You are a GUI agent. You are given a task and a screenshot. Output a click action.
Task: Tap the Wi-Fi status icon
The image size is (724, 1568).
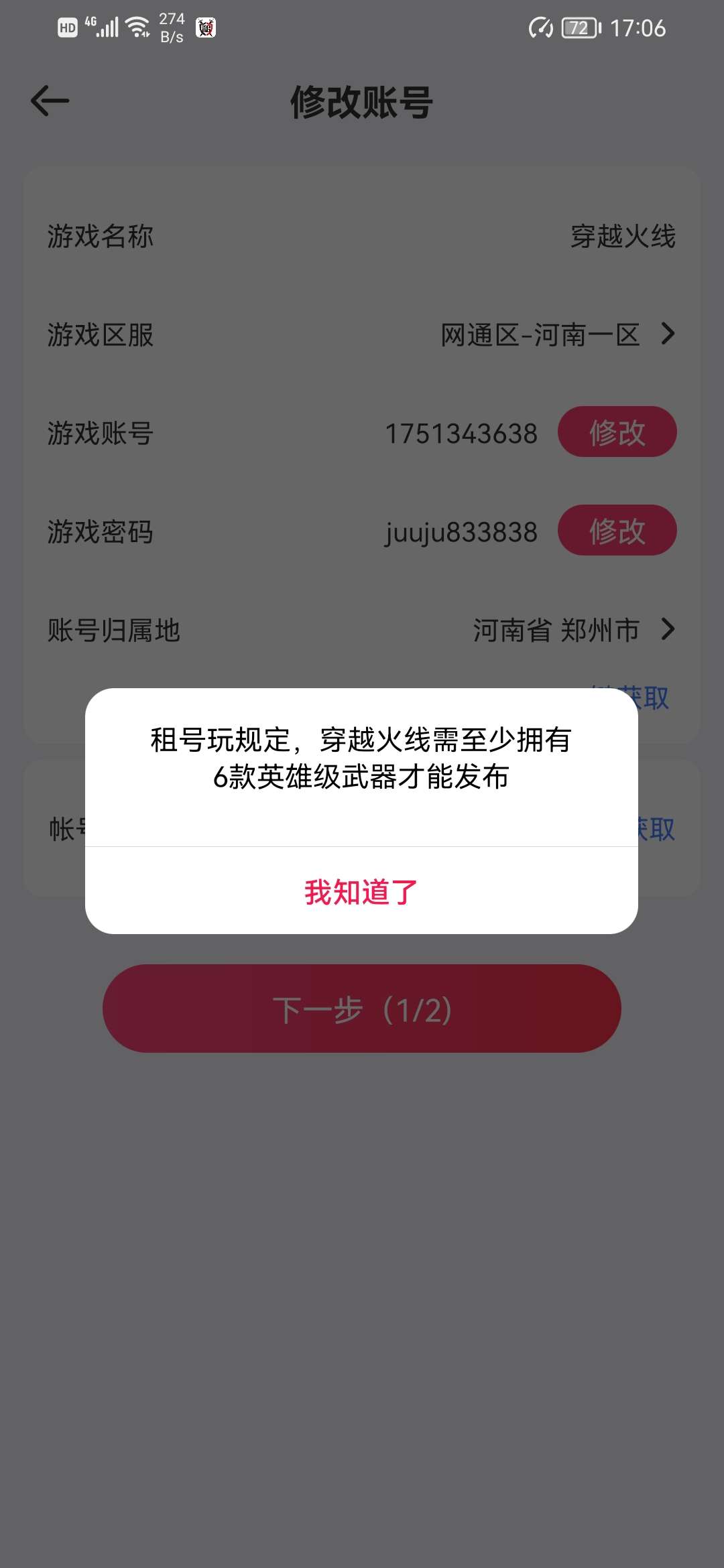coord(137,25)
